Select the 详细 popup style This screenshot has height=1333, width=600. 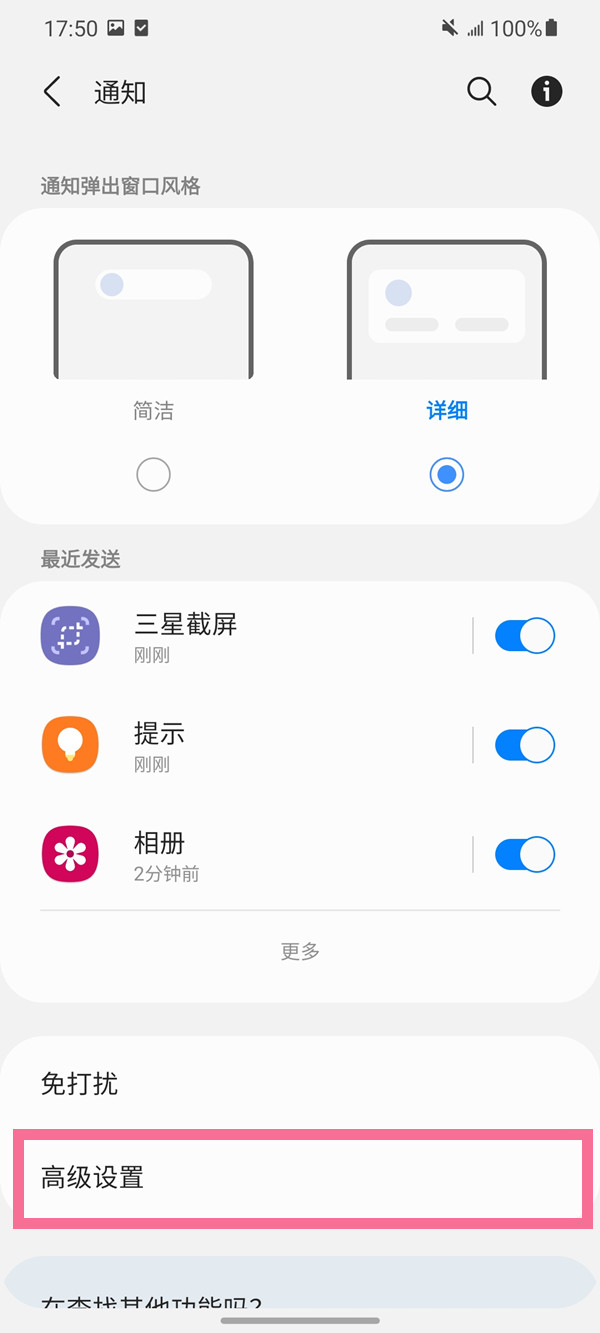(x=447, y=474)
